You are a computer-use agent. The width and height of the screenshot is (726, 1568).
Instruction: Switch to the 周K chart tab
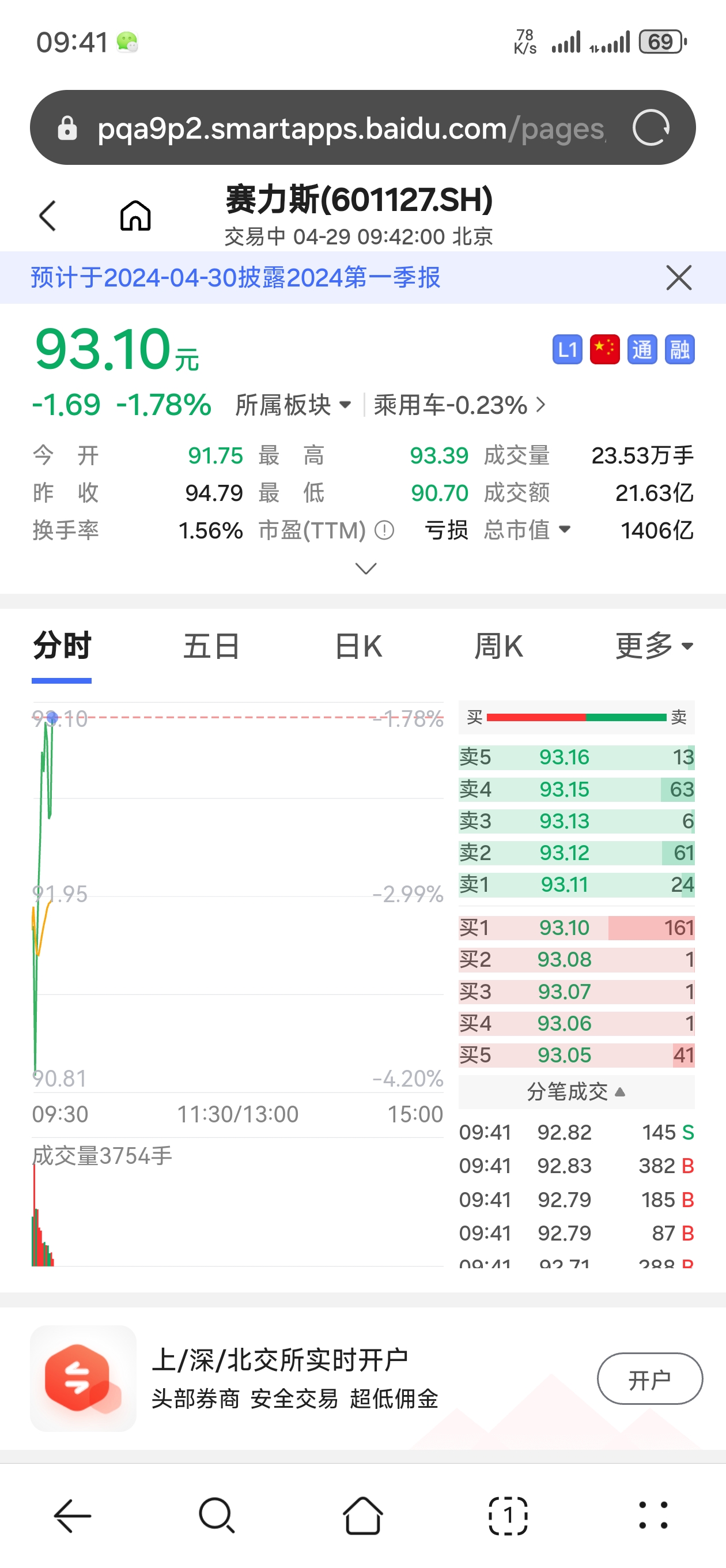[x=498, y=646]
